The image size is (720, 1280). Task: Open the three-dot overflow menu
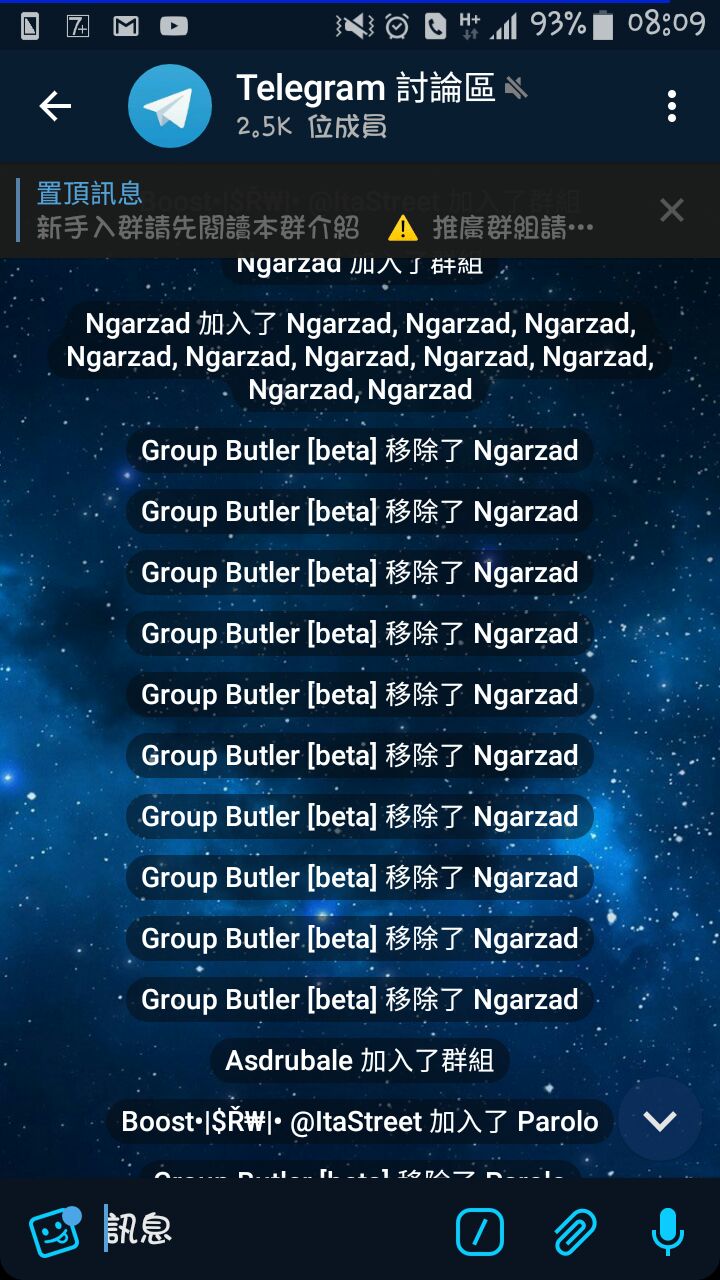point(671,106)
